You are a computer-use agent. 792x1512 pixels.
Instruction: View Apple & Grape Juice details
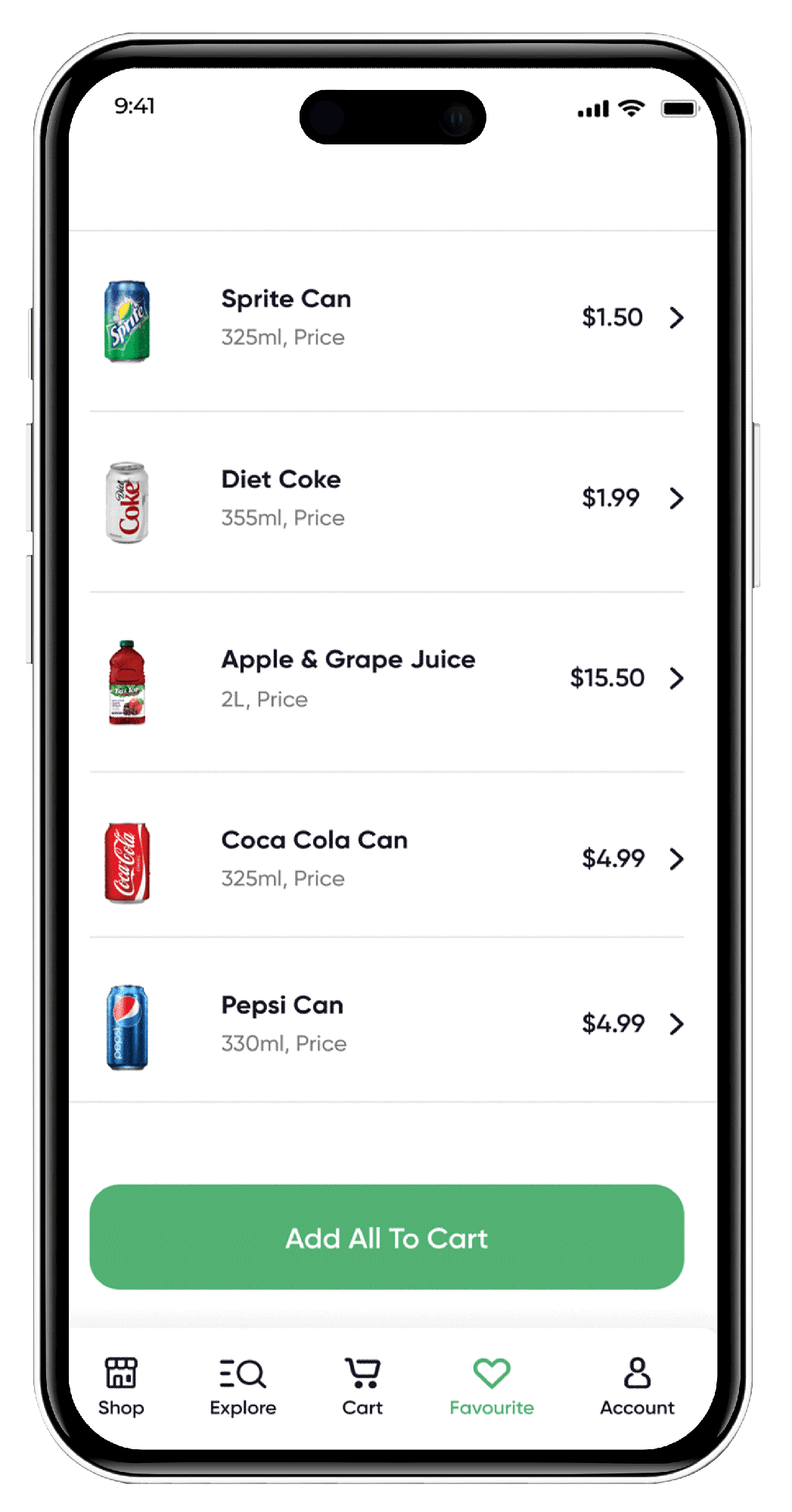[x=386, y=679]
